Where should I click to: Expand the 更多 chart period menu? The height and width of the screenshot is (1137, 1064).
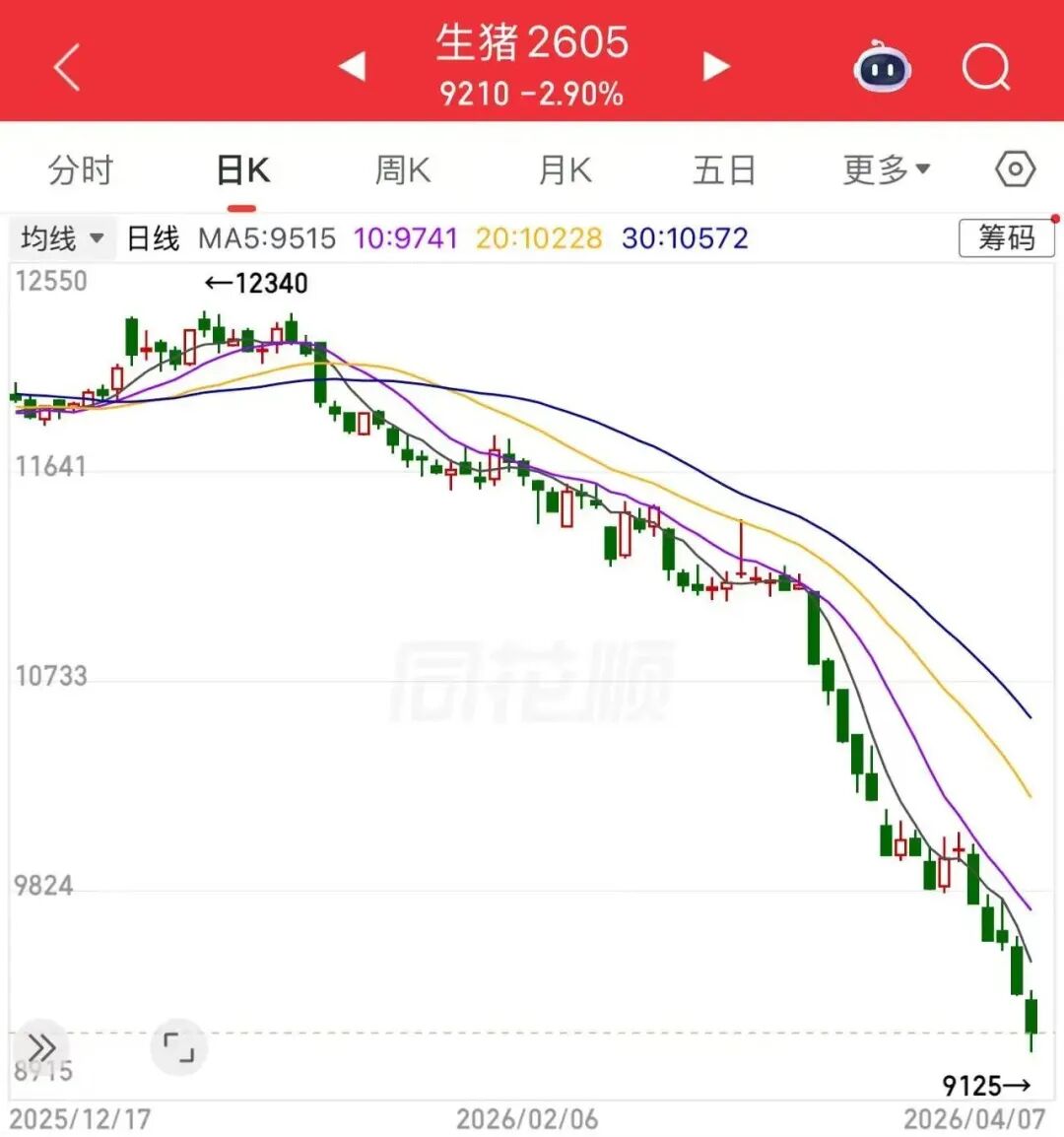point(886,170)
